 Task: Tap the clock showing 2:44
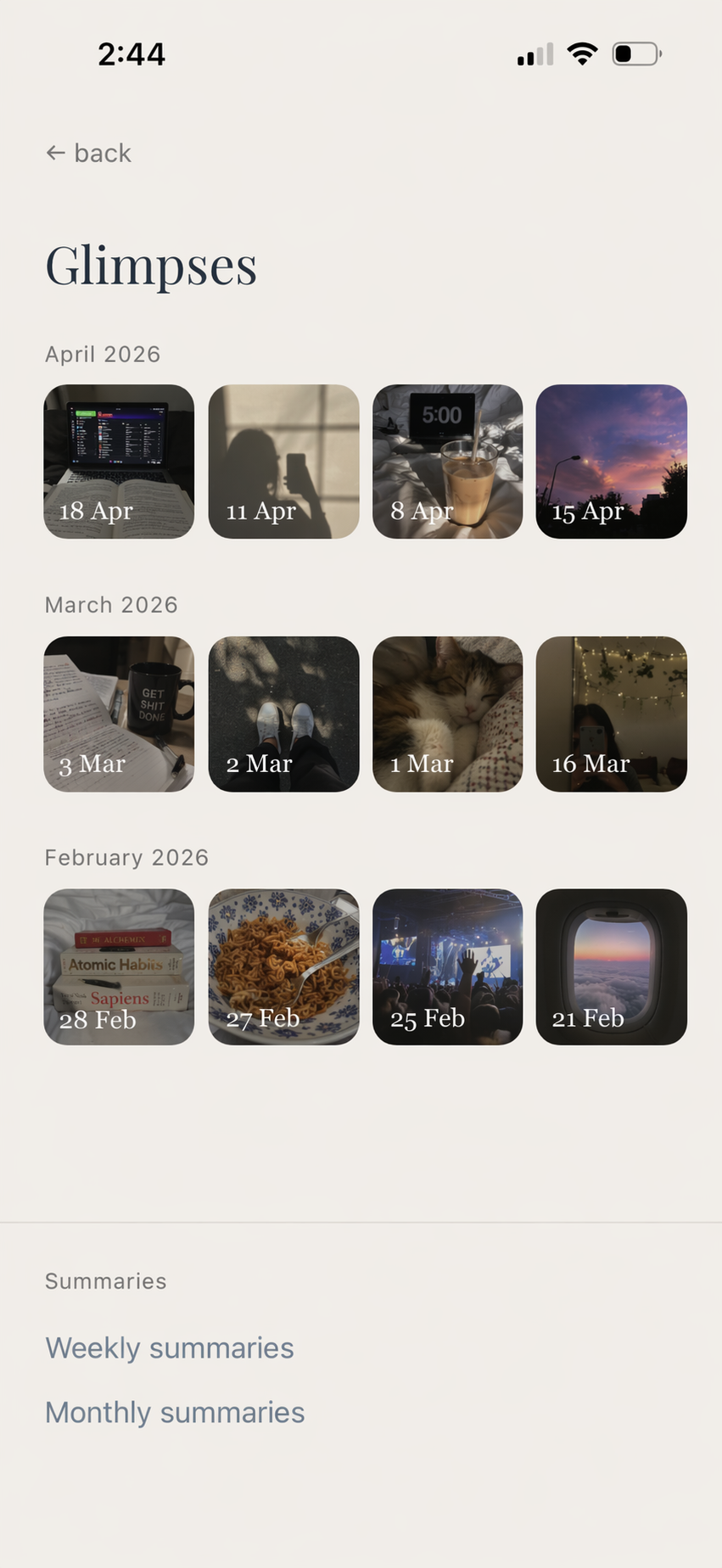tap(132, 53)
